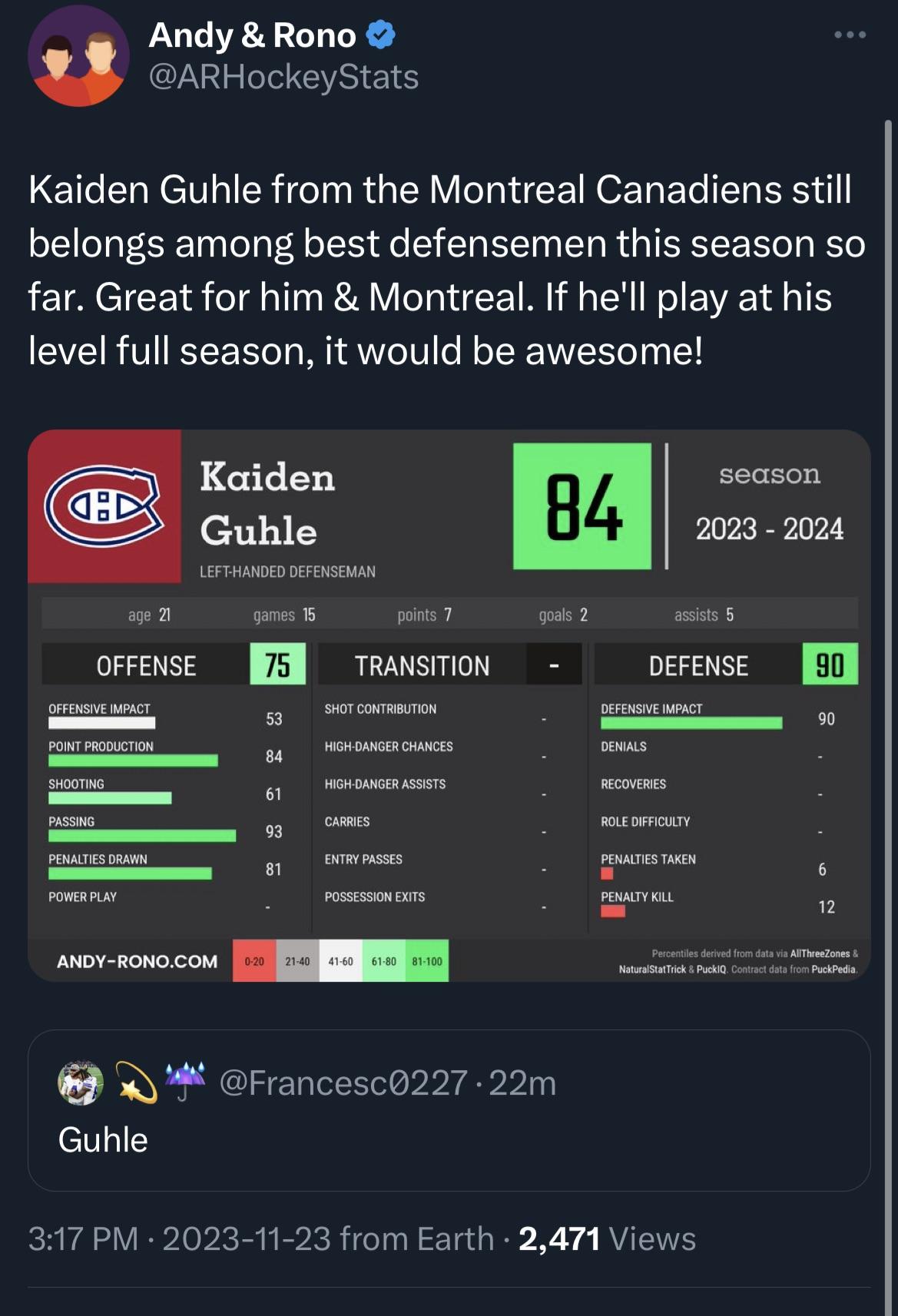The image size is (898, 1316).
Task: Open Andy & Rono profile picture
Action: tap(78, 56)
